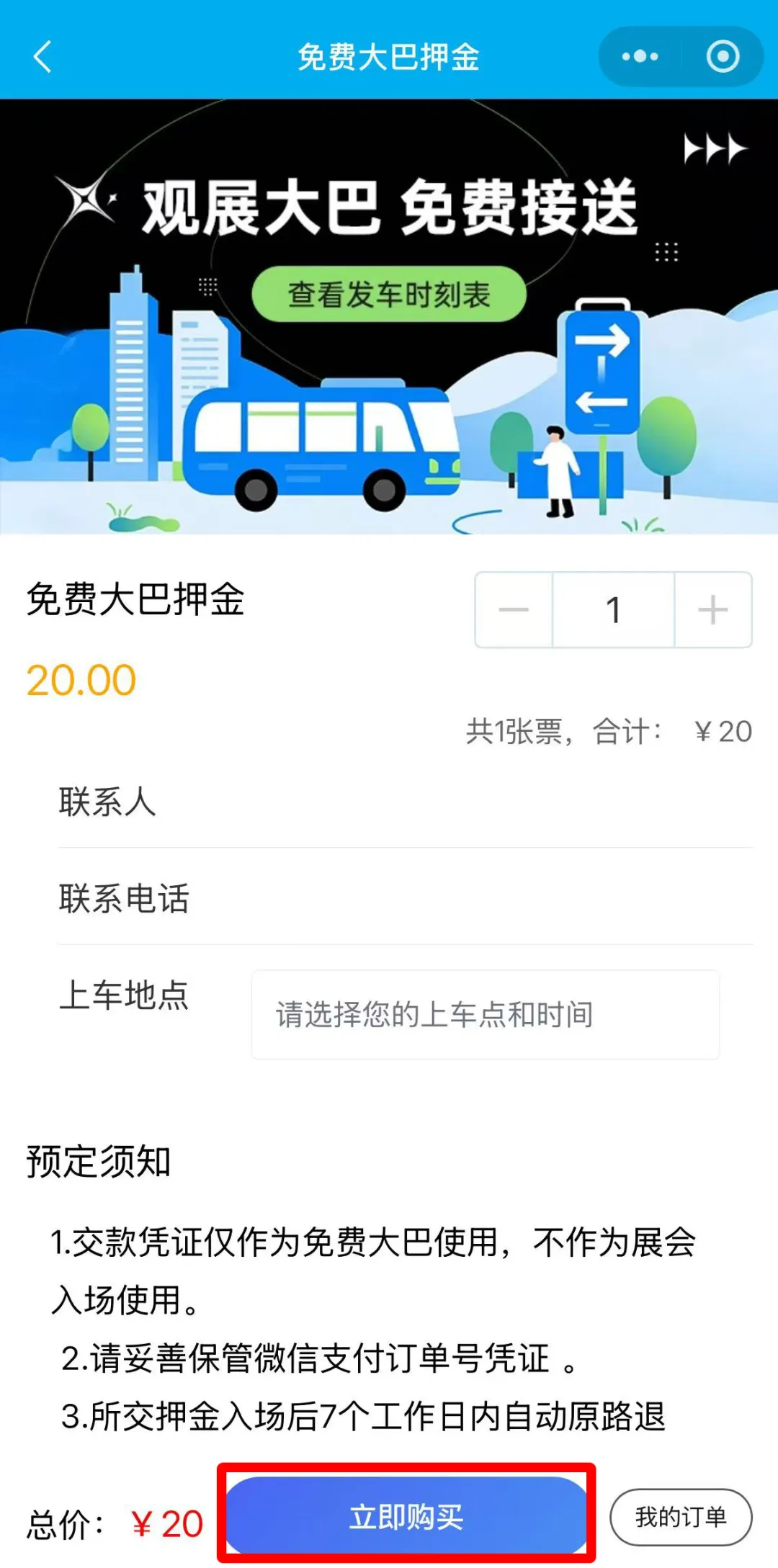
Task: Click the star sparkle icon in the banner
Action: (86, 198)
